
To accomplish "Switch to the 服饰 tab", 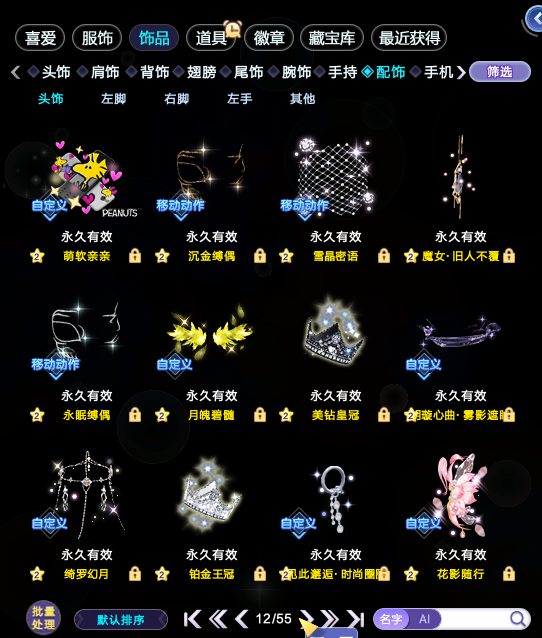I will pyautogui.click(x=97, y=38).
